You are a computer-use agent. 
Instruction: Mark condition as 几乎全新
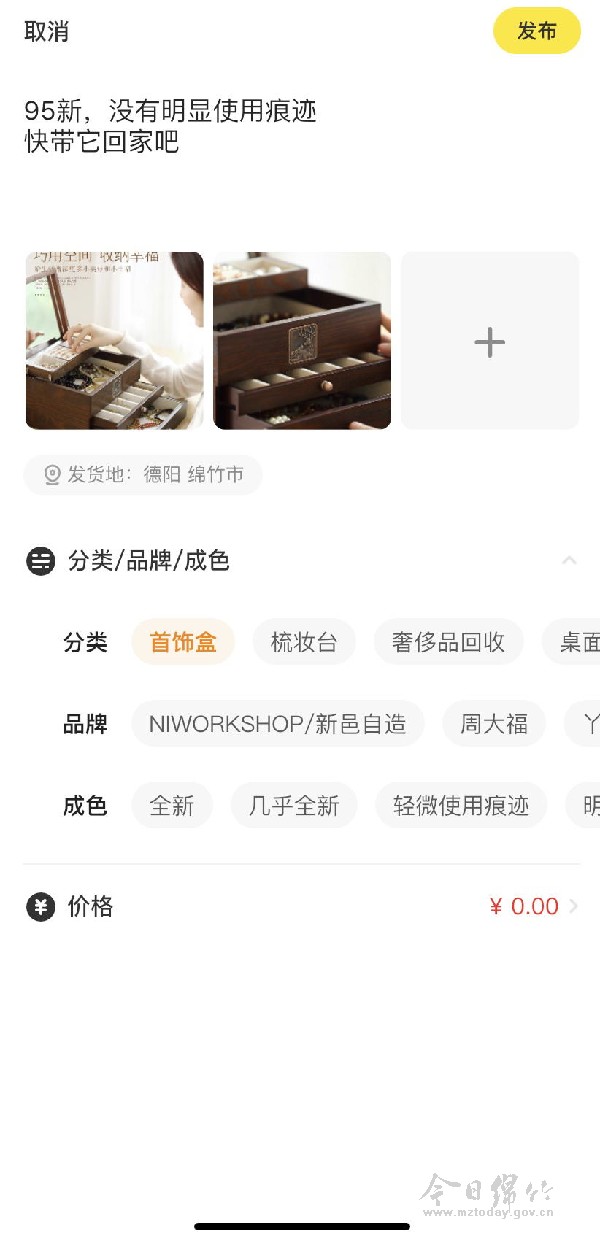tap(294, 806)
